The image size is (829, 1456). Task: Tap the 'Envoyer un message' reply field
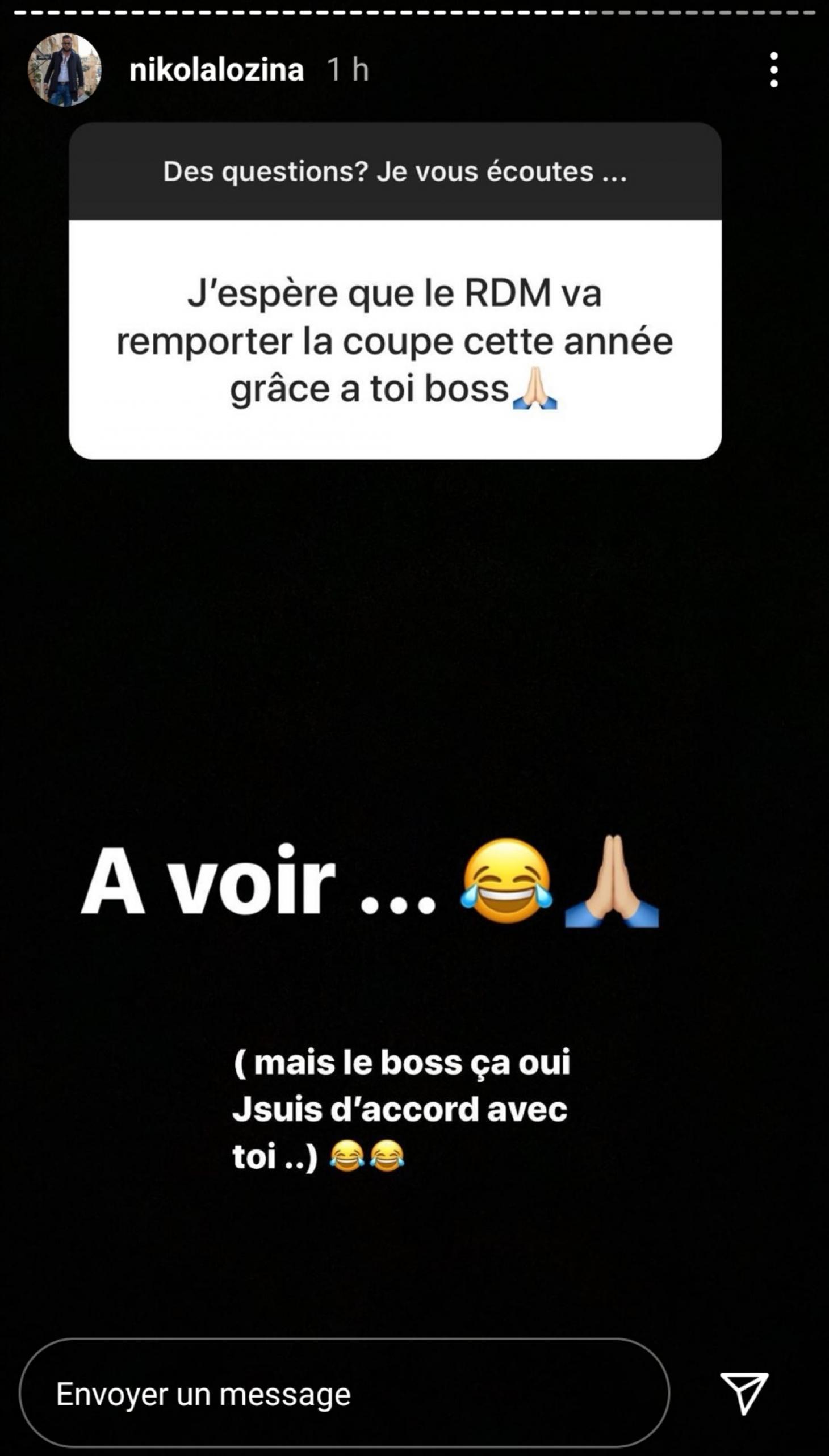pos(345,1393)
